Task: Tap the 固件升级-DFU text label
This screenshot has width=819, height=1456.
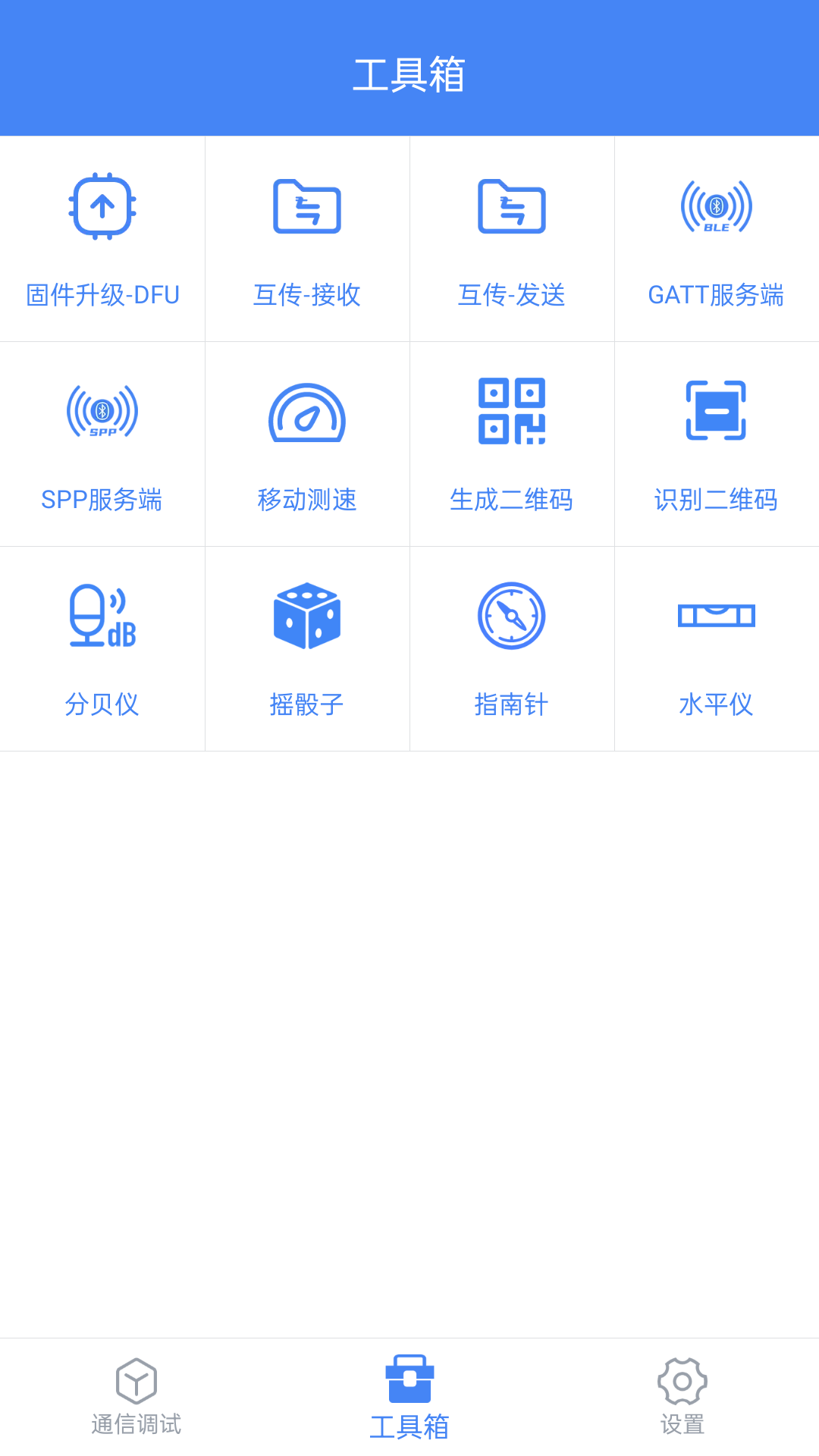Action: point(102,296)
